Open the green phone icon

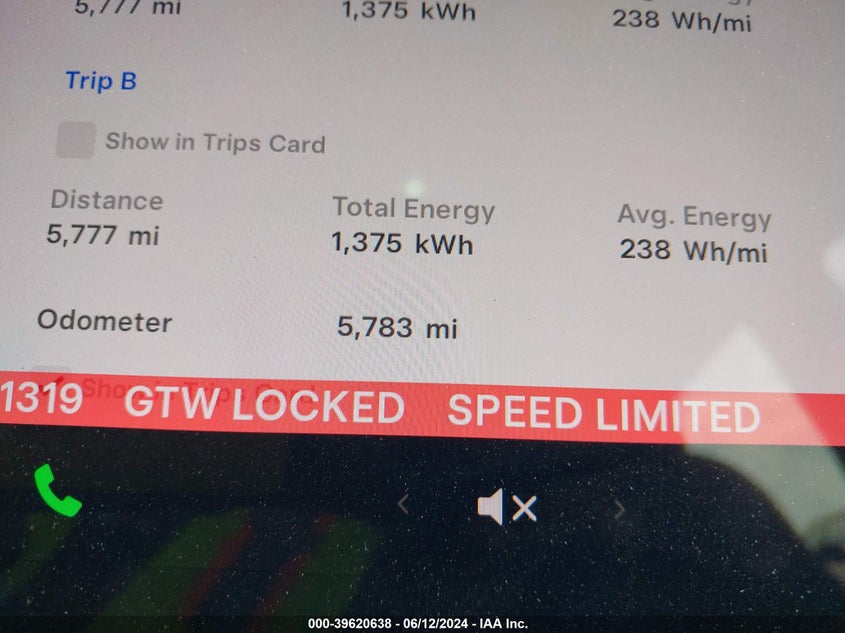point(57,490)
